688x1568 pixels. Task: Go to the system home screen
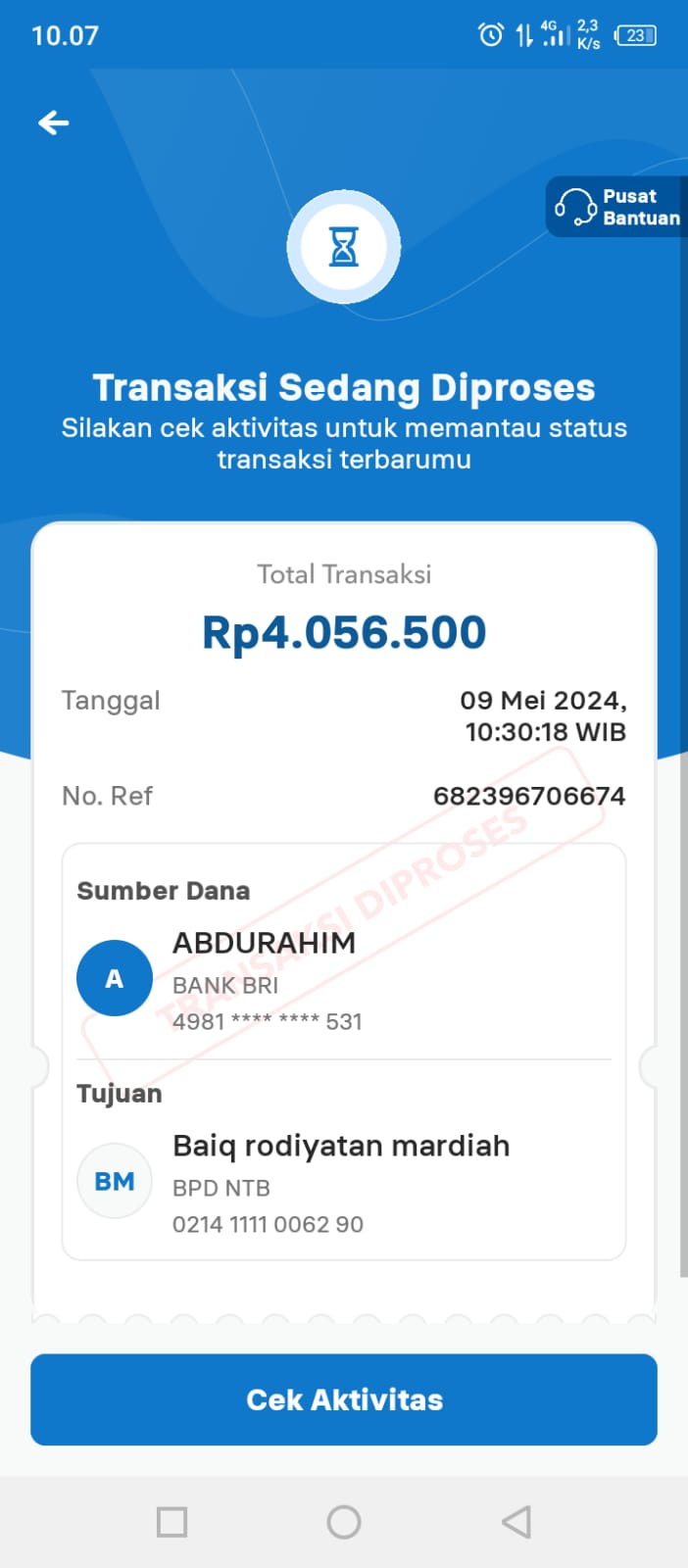pyautogui.click(x=344, y=1522)
